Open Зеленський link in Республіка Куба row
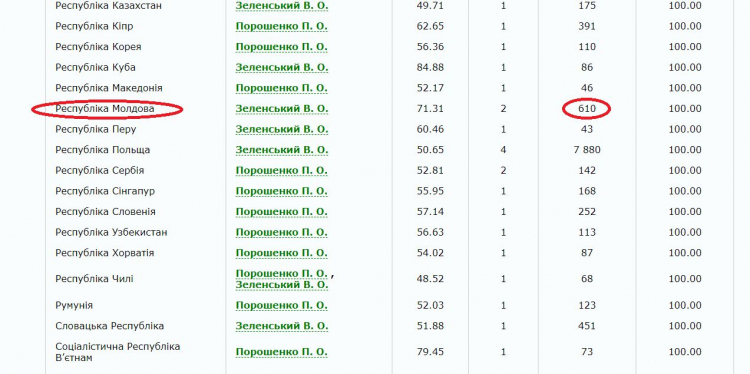The width and height of the screenshot is (750, 374). (282, 67)
